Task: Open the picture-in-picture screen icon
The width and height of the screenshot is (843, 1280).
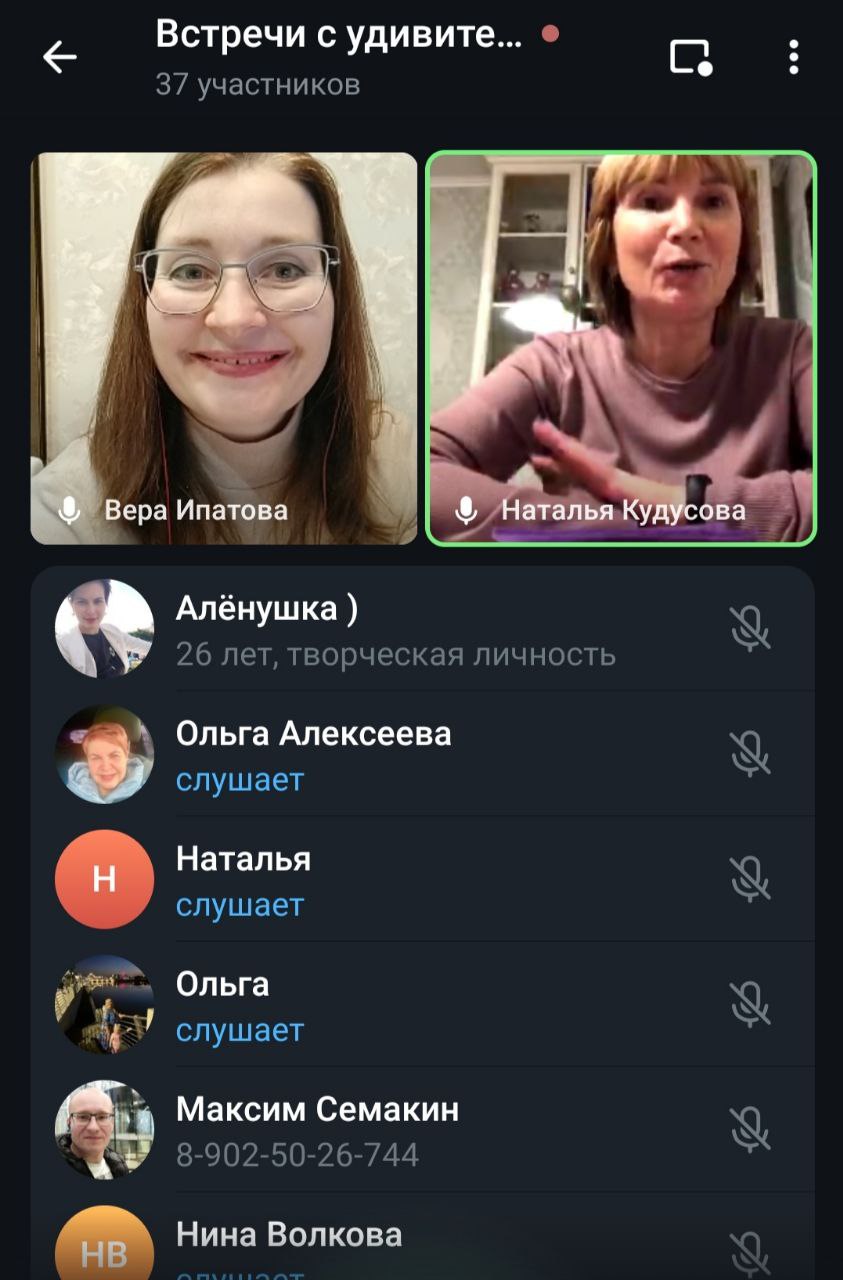Action: 690,57
